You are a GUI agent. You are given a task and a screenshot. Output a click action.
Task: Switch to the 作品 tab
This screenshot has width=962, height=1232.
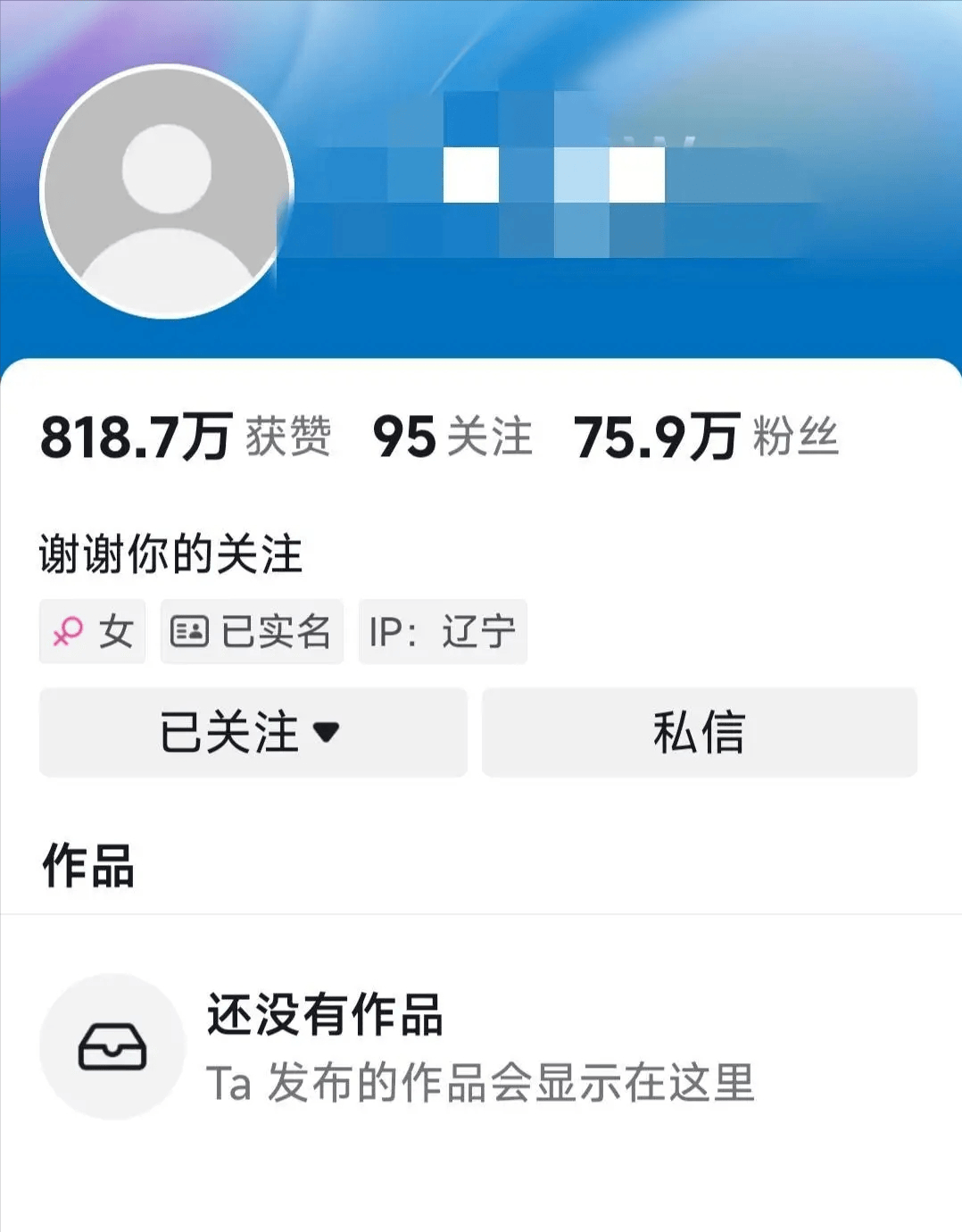coord(87,866)
